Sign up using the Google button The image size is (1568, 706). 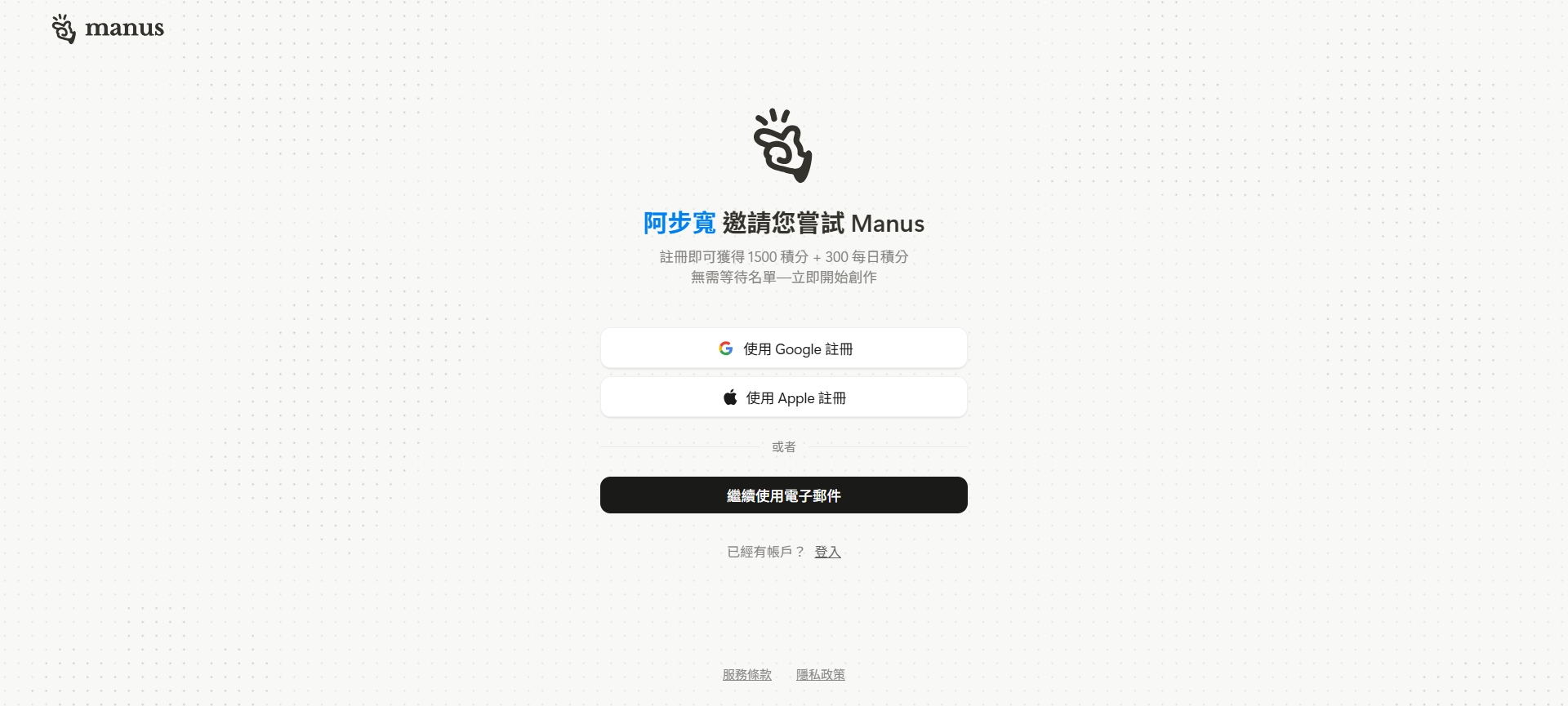click(x=784, y=349)
